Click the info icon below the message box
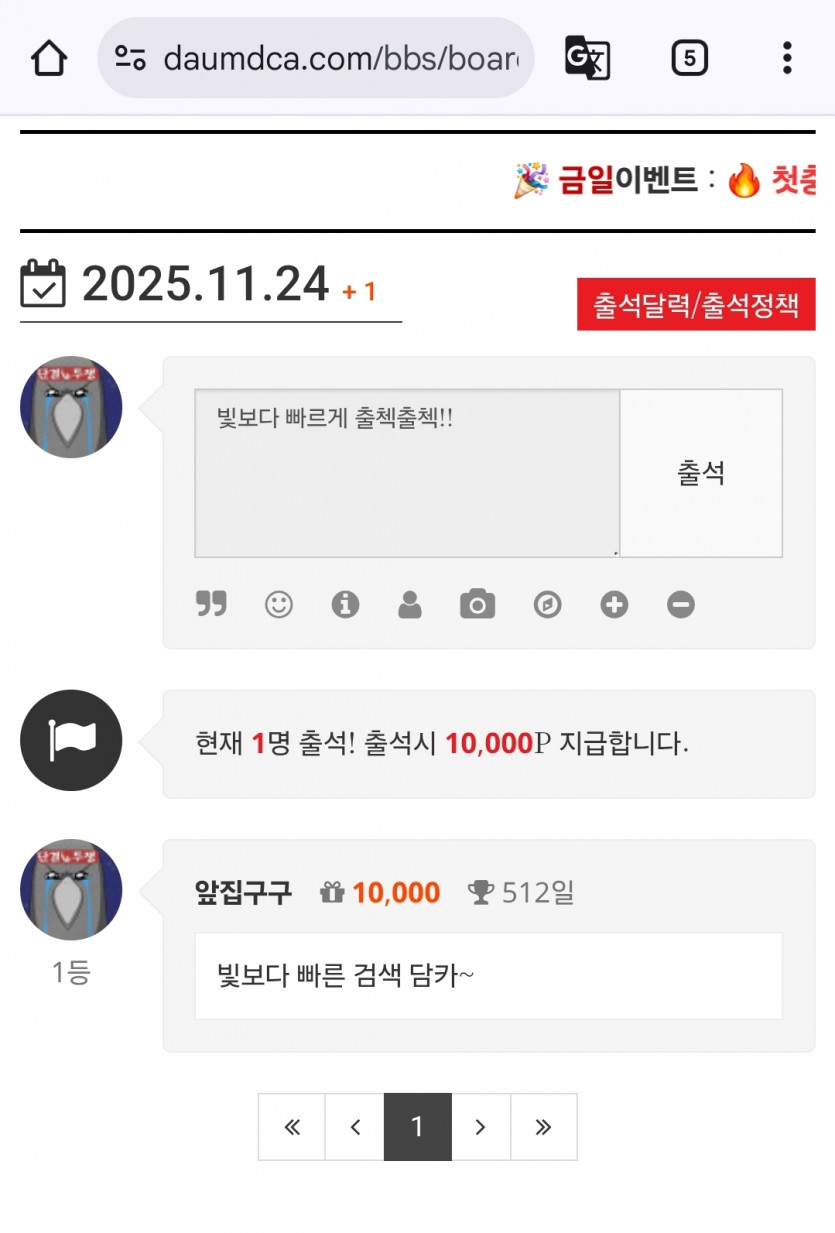The height and width of the screenshot is (1233, 835). 345,604
